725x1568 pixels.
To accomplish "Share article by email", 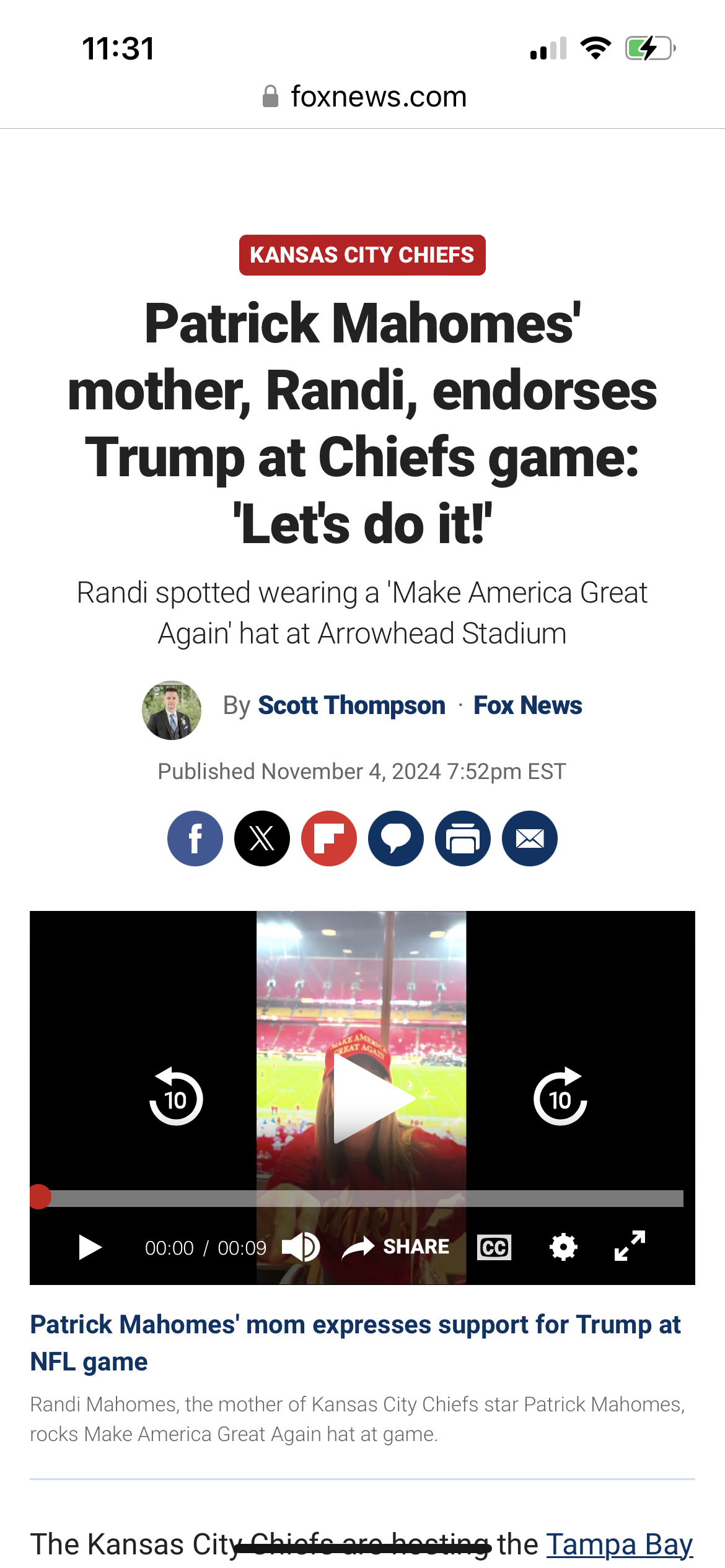I will [530, 838].
